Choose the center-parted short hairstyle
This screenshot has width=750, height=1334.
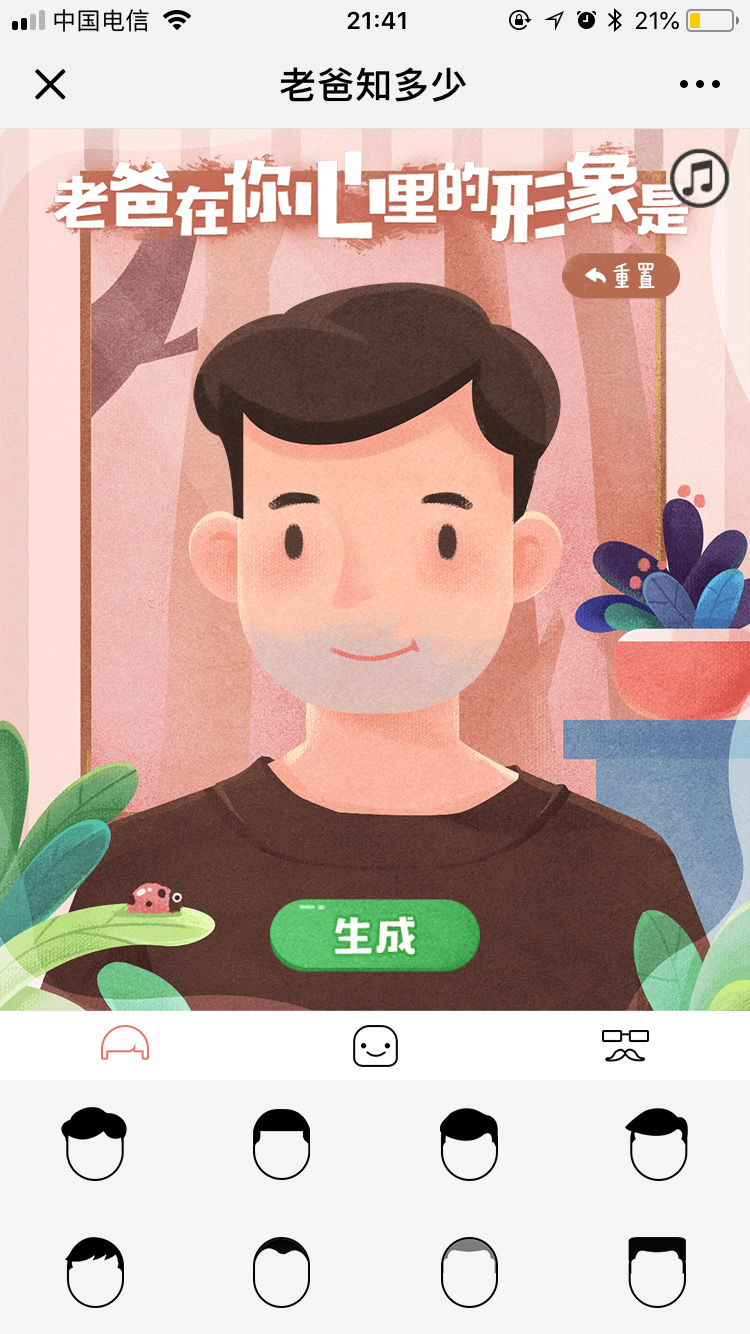pyautogui.click(x=281, y=1144)
